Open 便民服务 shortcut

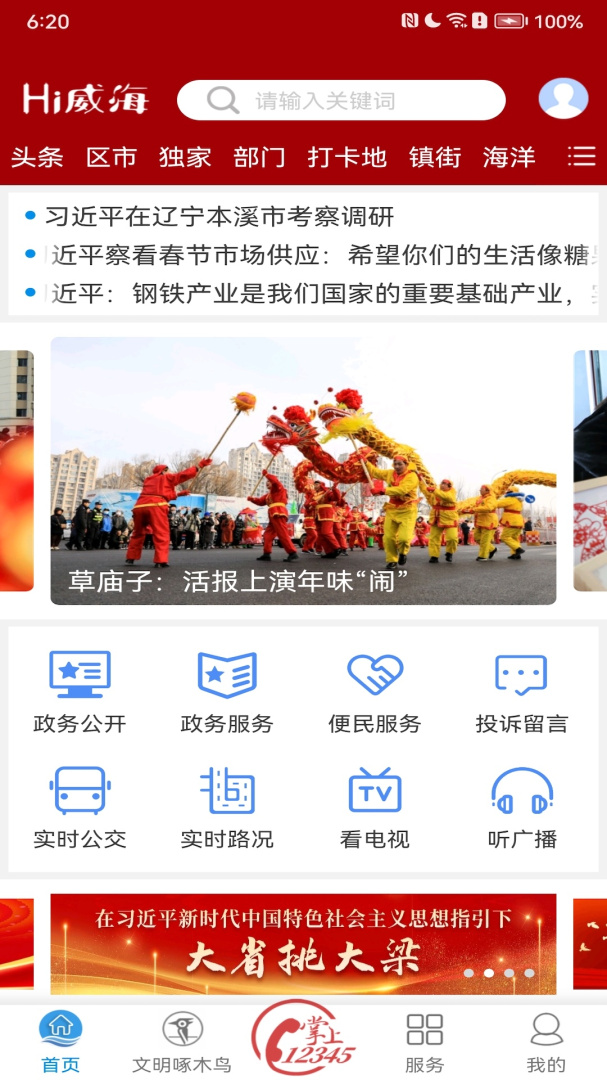tap(375, 692)
